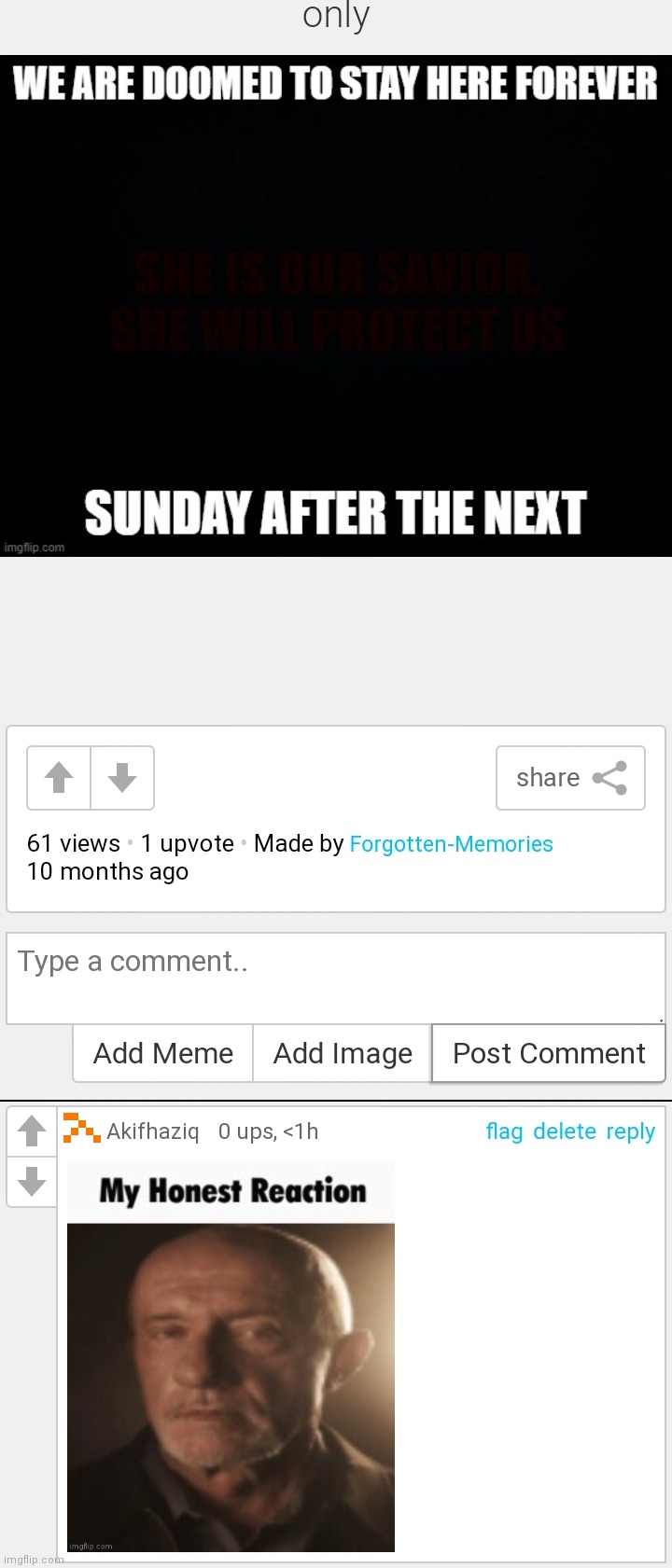Open the share button

[570, 777]
